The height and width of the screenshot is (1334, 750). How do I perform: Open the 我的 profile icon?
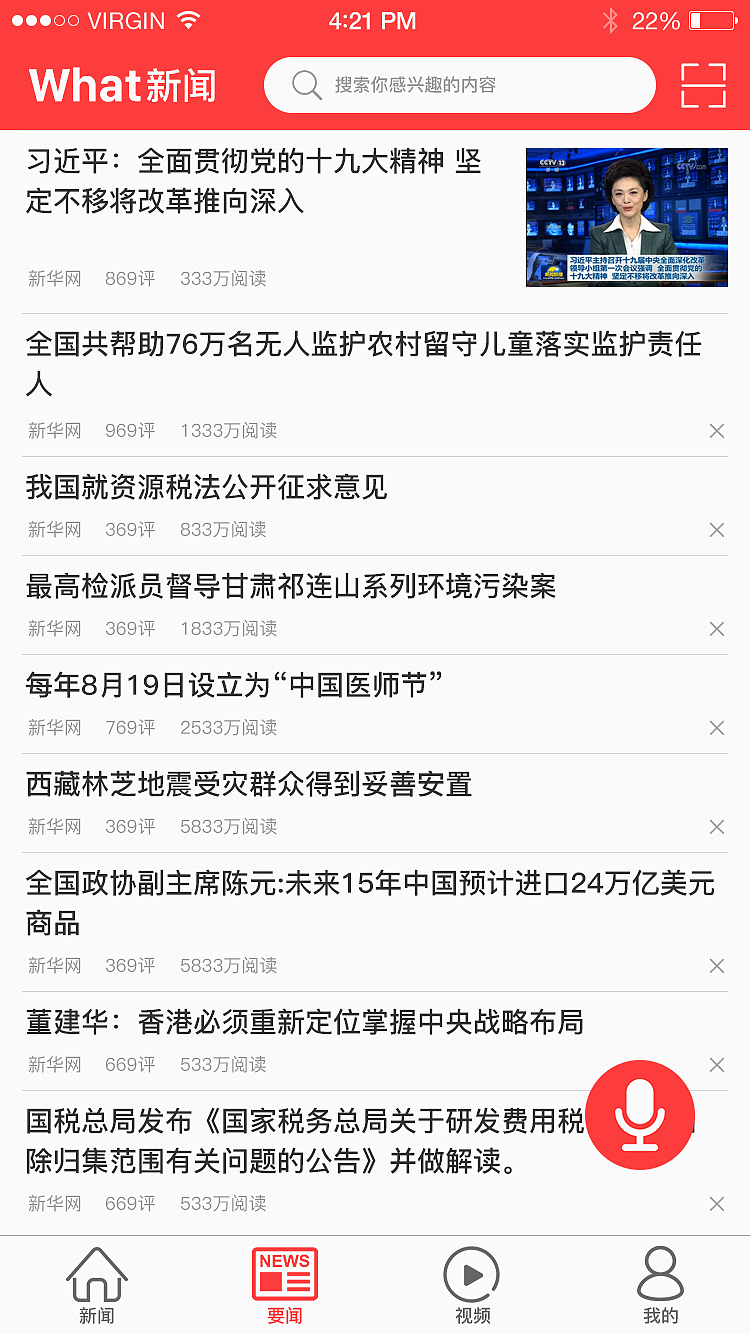(658, 1272)
